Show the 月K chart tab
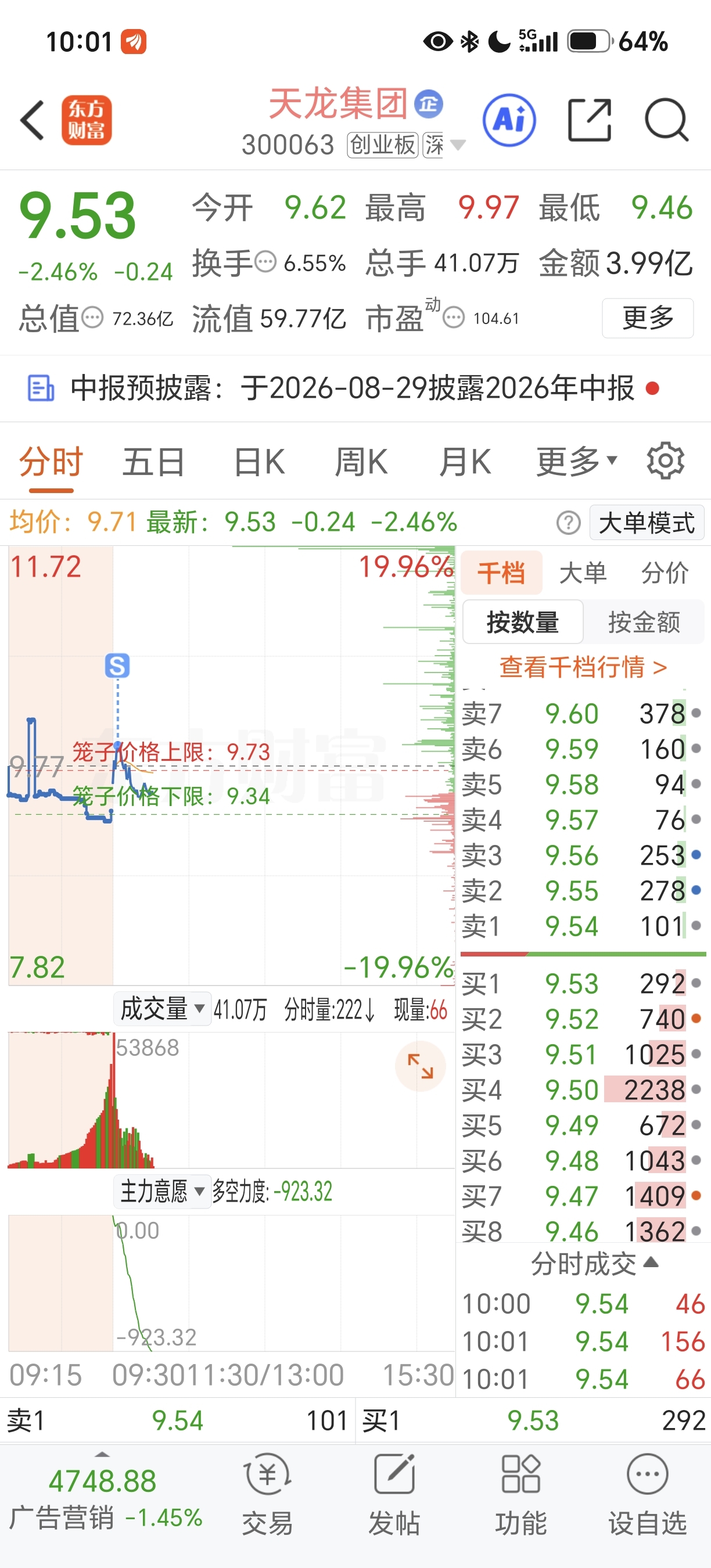Screen dimensions: 711x1568 coord(465,461)
